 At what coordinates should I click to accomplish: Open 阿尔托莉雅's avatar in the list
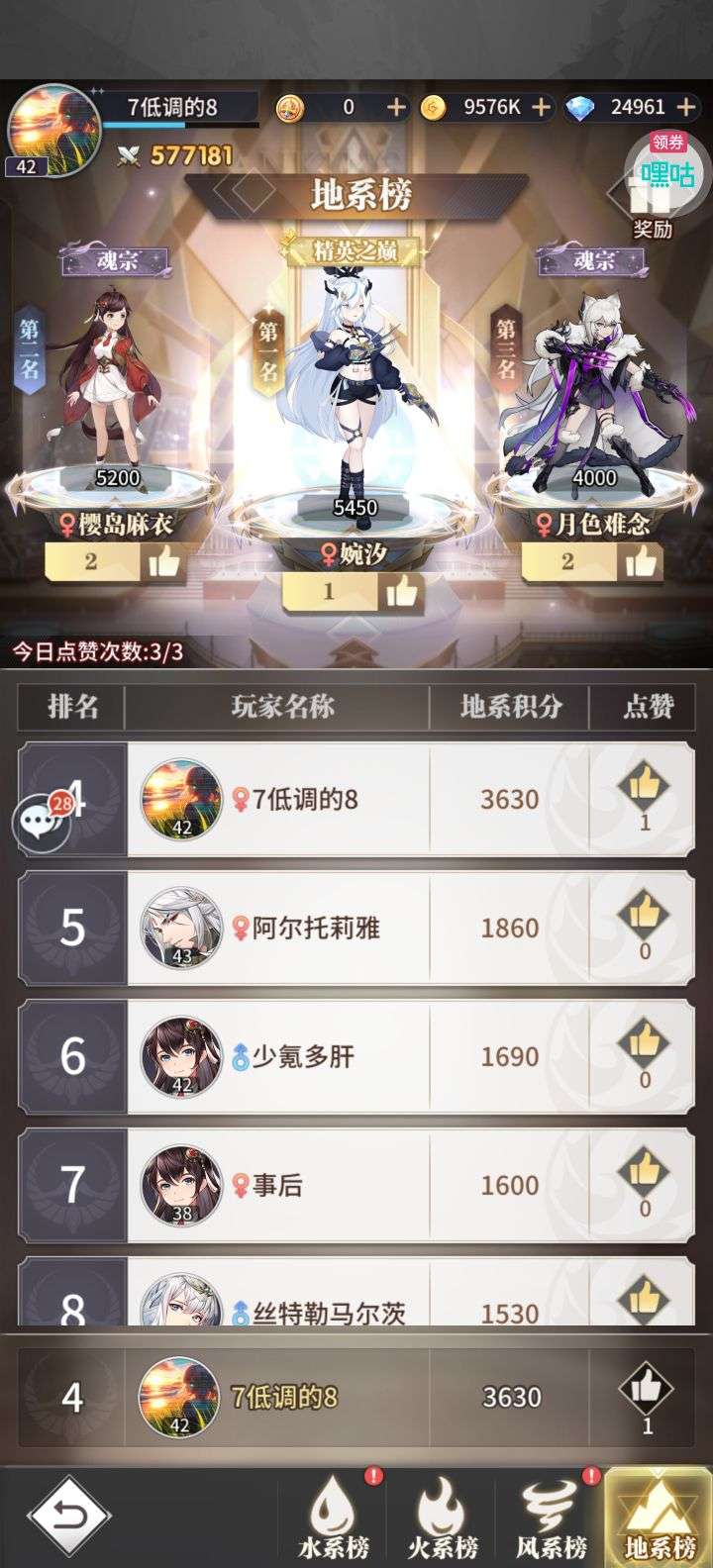coord(181,927)
